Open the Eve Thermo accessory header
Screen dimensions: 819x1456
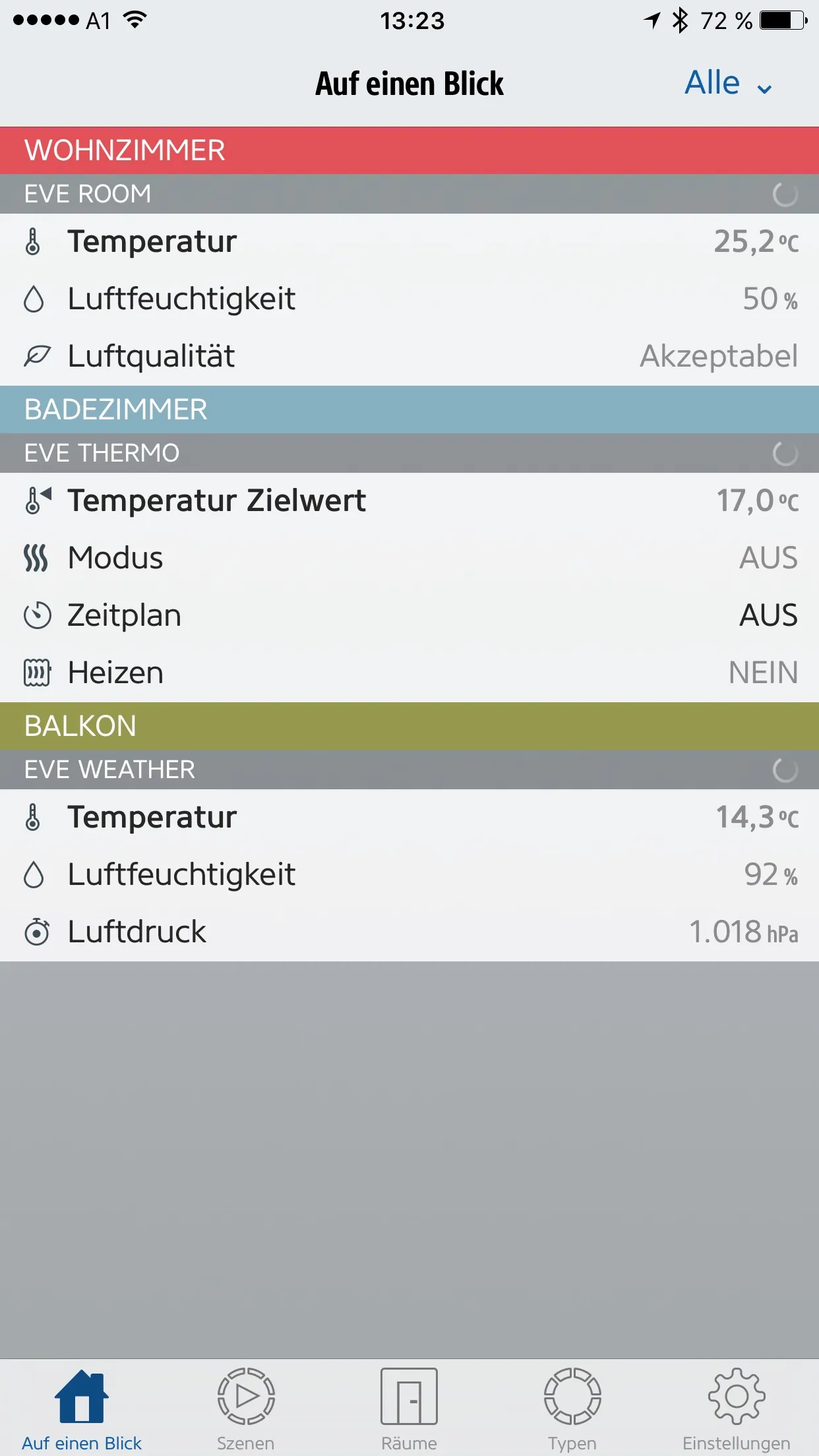pos(409,453)
